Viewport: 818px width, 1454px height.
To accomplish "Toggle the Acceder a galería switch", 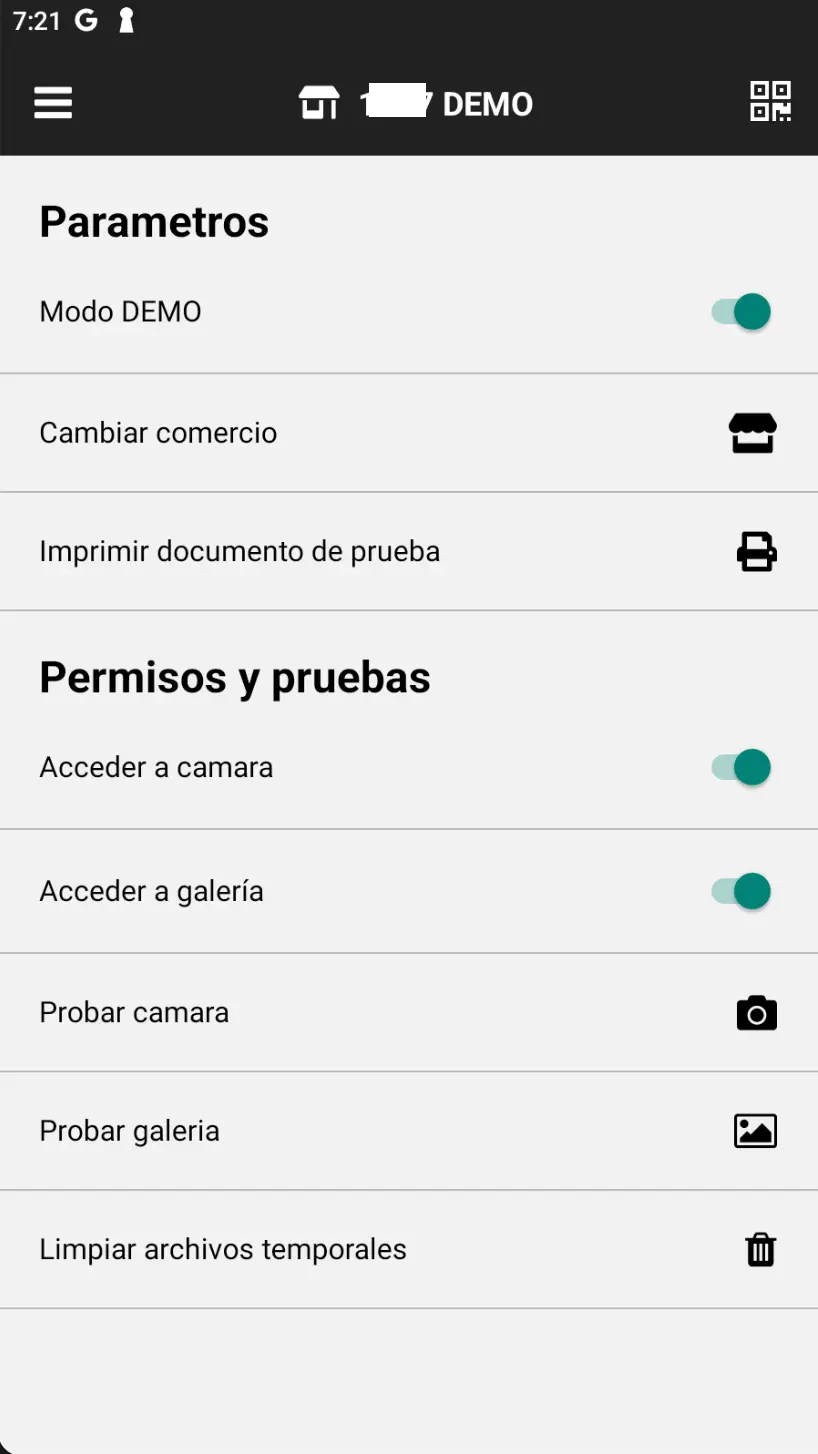I will point(742,891).
